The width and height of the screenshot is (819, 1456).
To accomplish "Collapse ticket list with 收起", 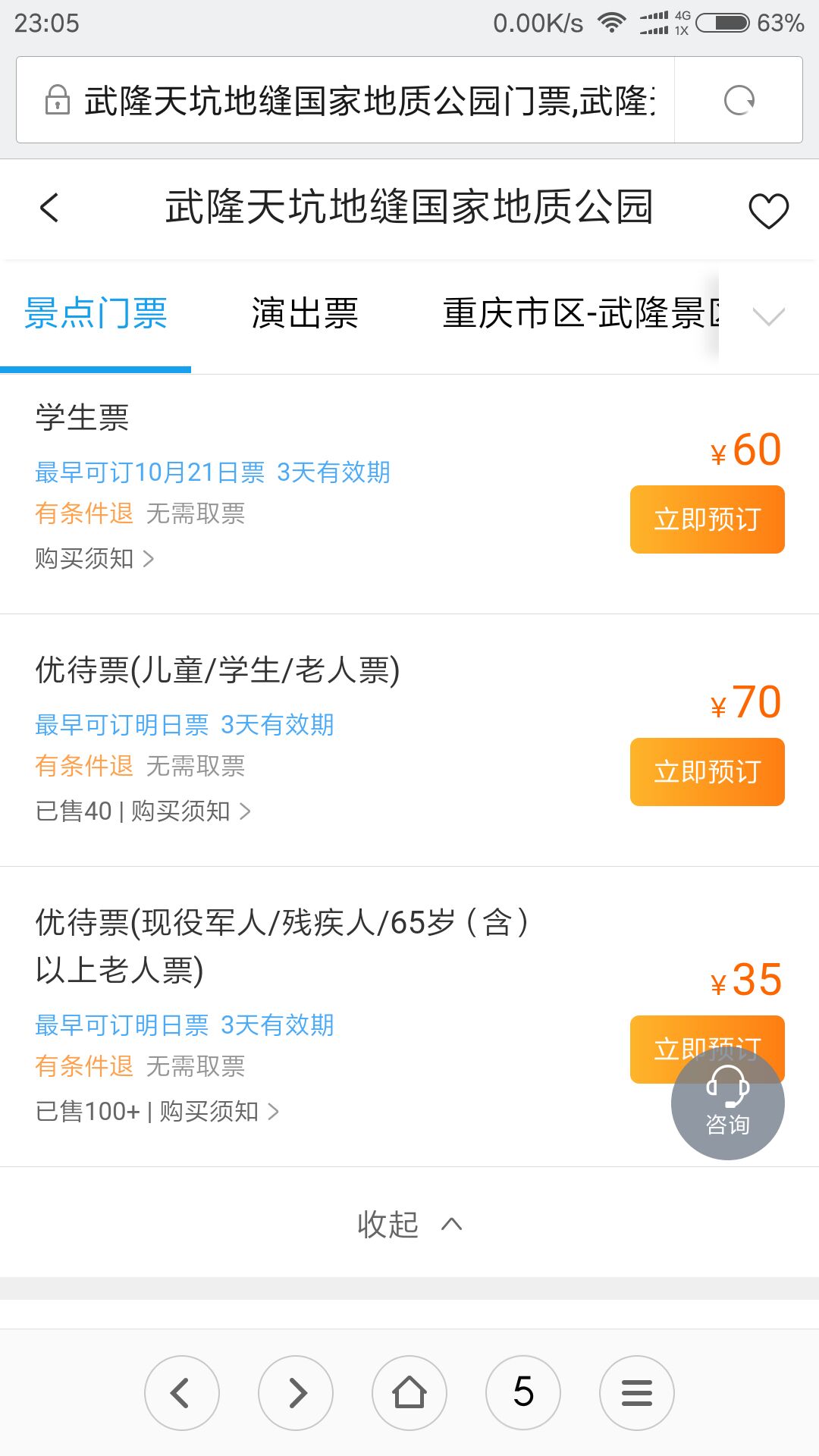I will click(x=409, y=1224).
